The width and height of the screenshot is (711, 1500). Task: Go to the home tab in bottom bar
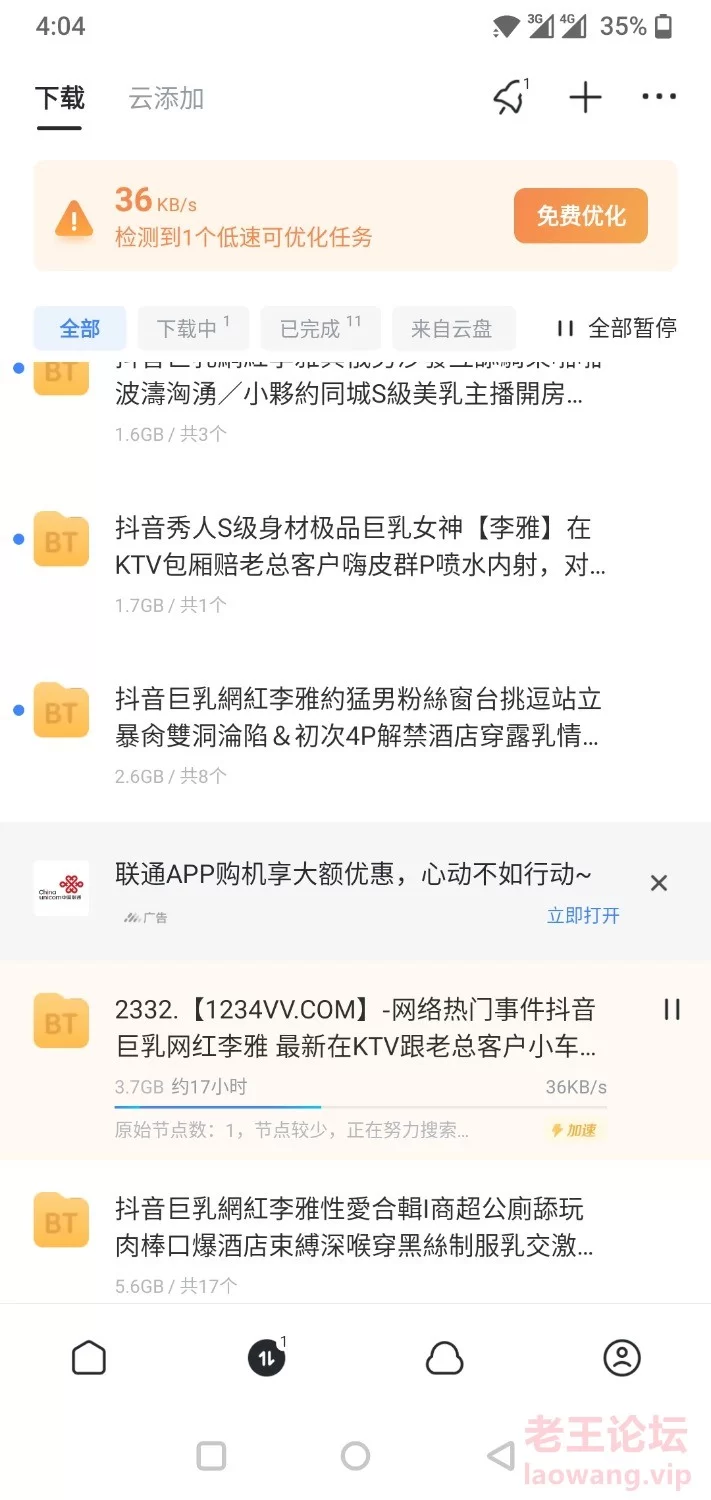[89, 1357]
